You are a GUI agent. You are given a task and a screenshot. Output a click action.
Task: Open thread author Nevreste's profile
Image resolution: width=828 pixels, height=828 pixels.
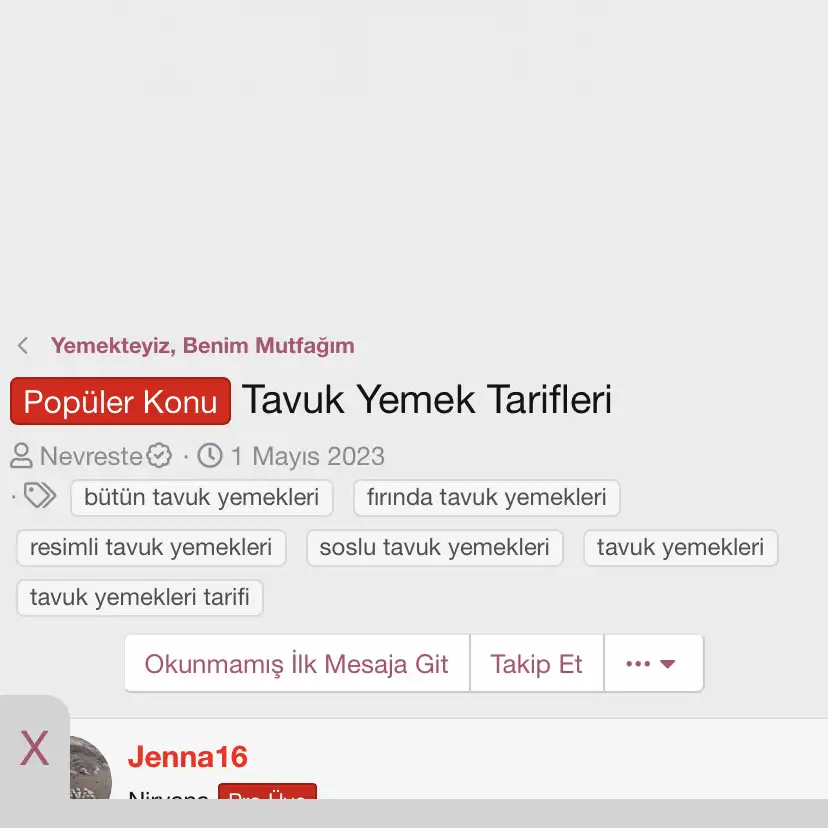point(91,456)
